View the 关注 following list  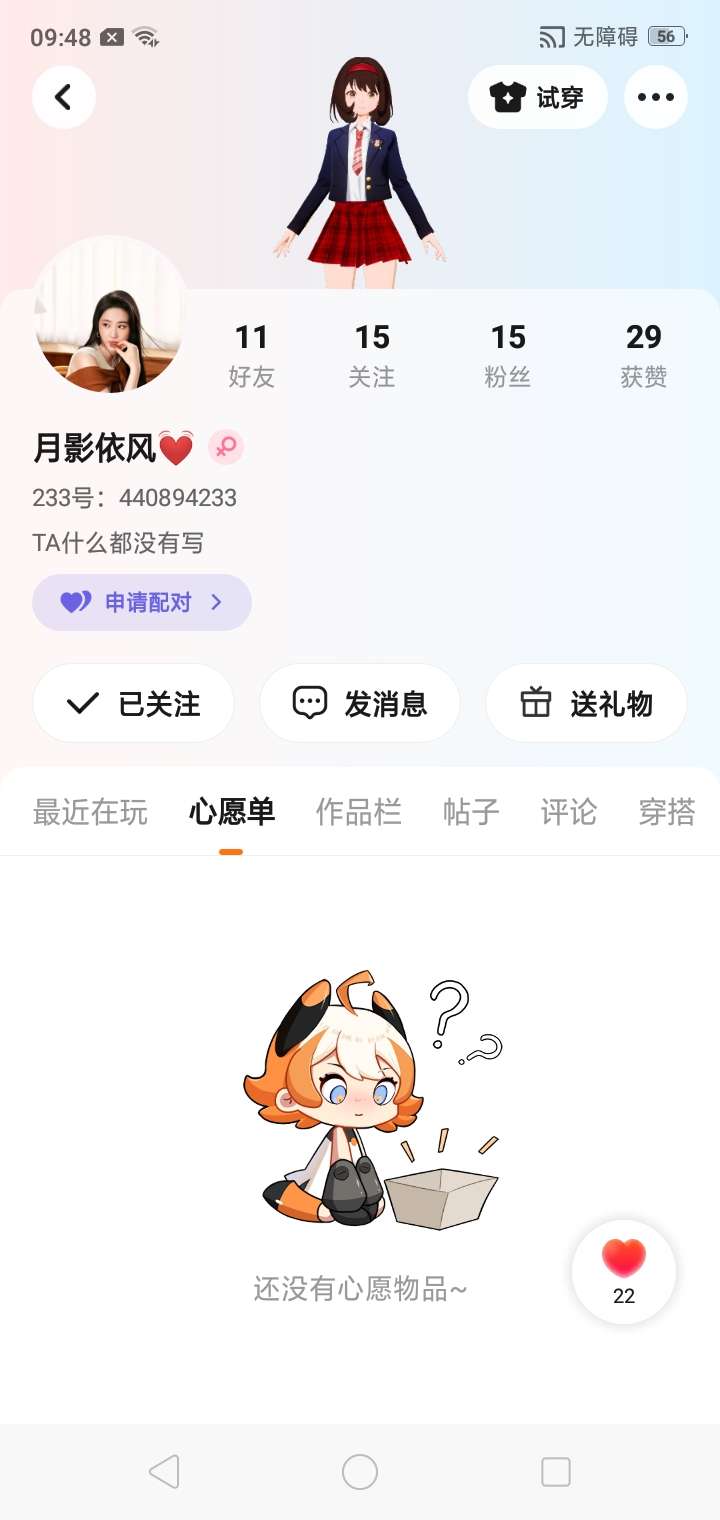pos(372,354)
